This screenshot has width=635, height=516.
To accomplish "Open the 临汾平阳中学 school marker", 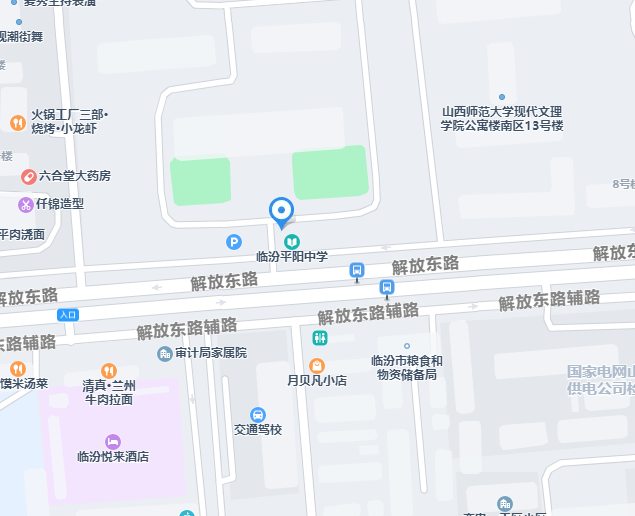I will pos(292,241).
